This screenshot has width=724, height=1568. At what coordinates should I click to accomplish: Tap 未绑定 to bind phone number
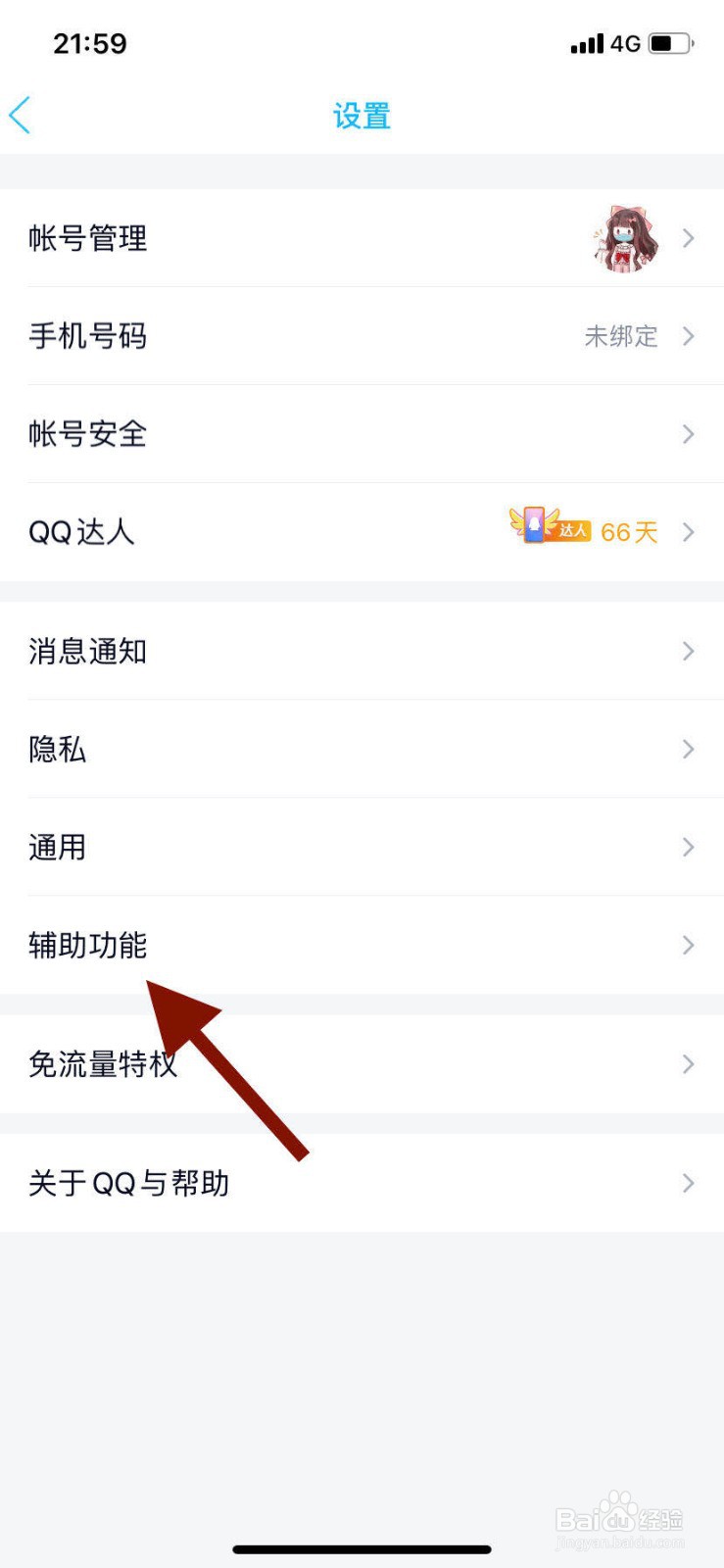621,336
